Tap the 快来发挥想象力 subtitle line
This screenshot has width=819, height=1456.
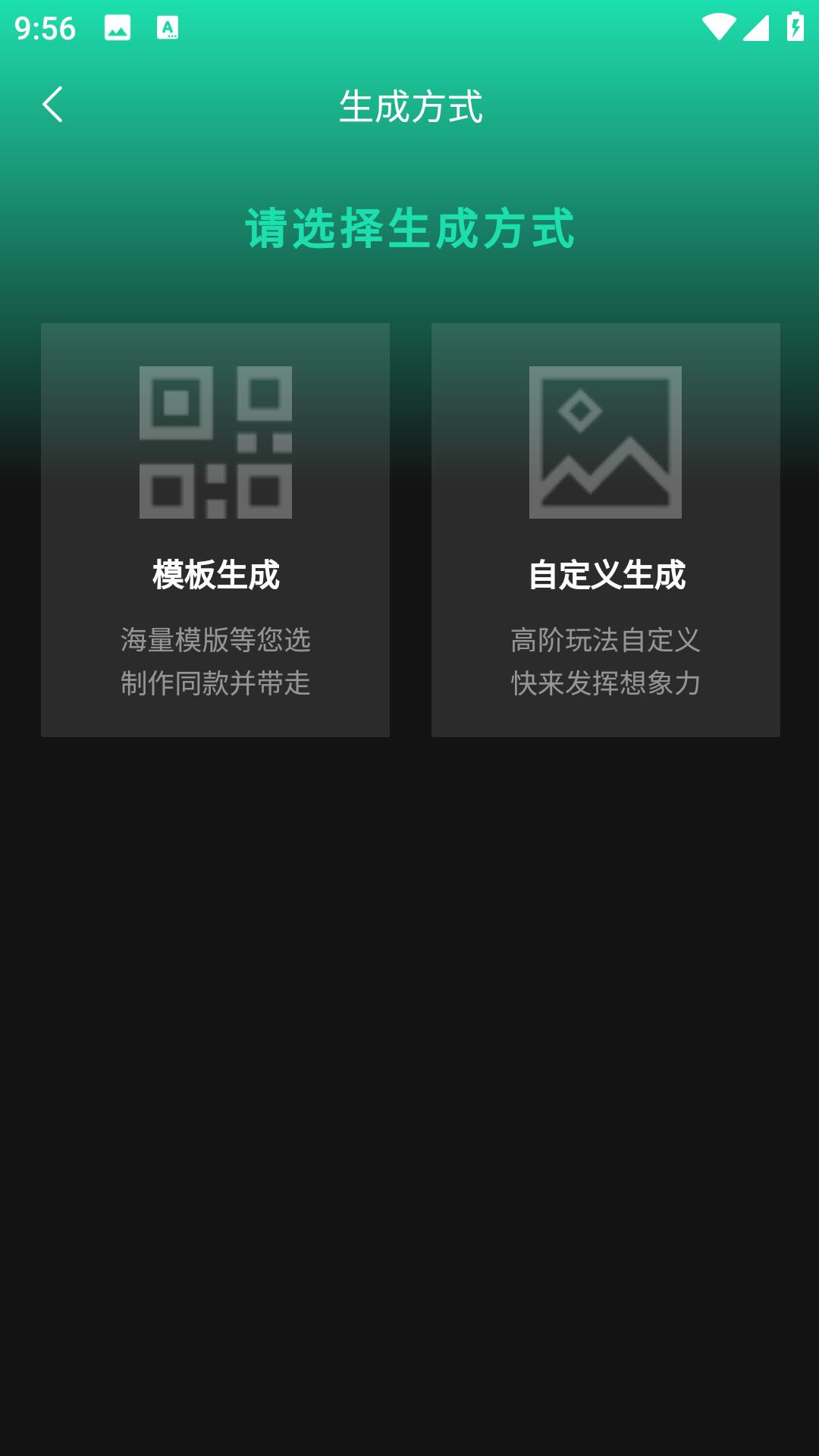[606, 684]
